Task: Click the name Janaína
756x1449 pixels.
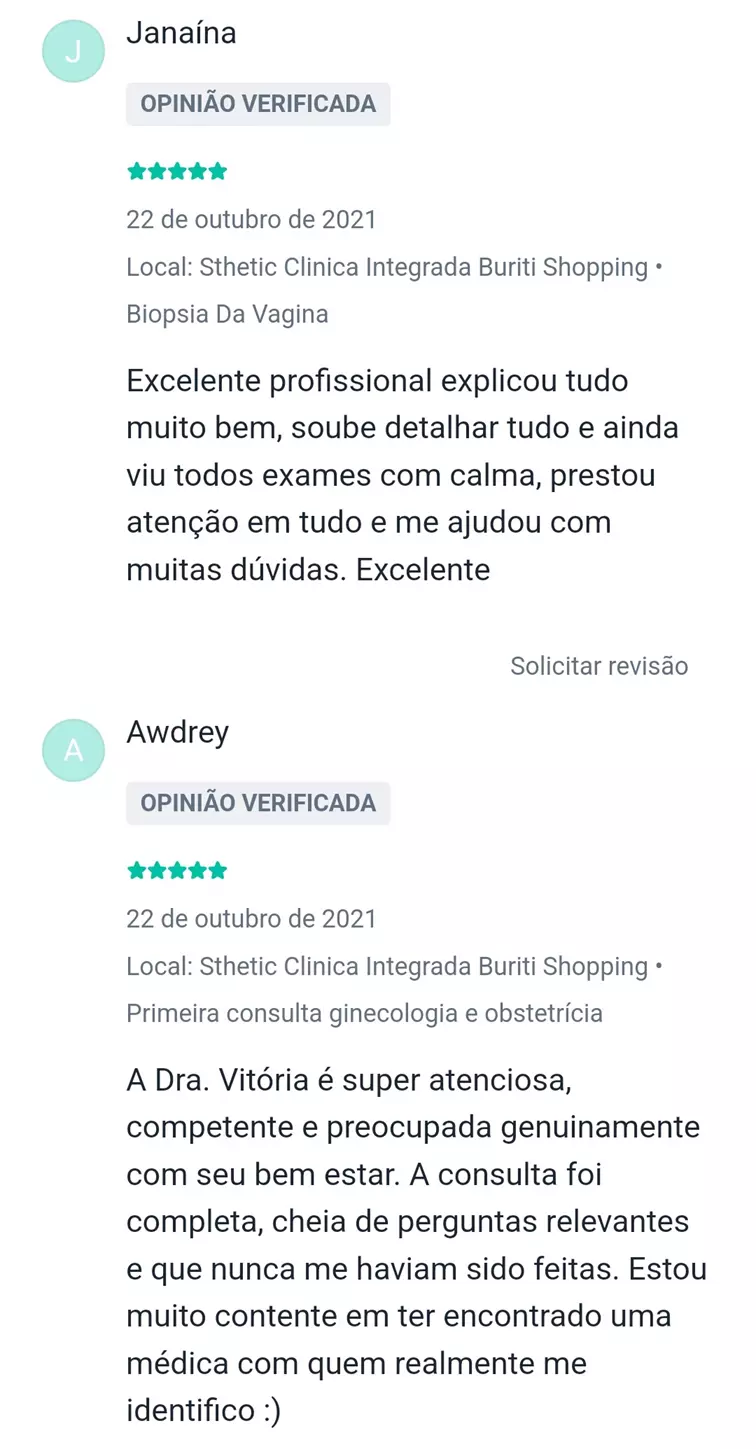Action: coord(181,33)
